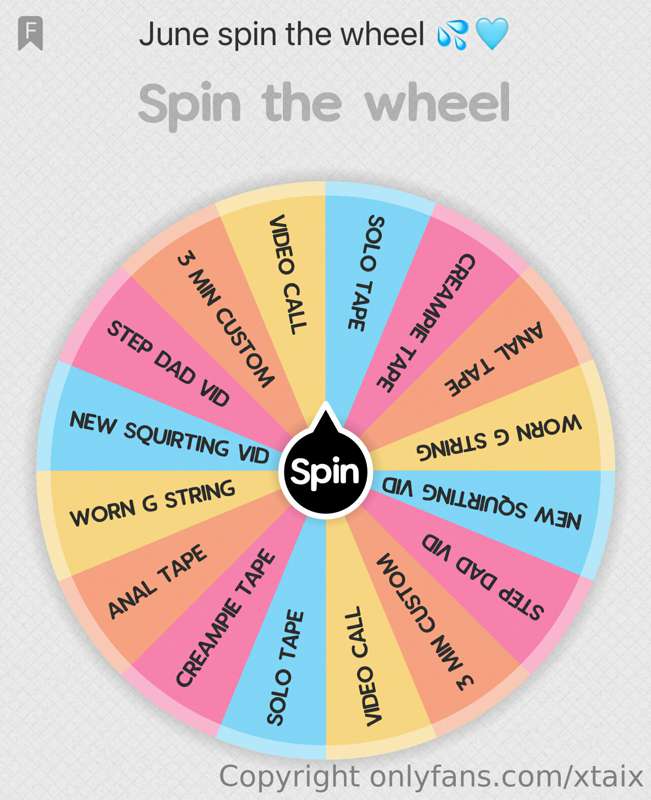Viewport: 651px width, 800px height.
Task: Tap the Spin button in the wheel center
Action: 326,469
